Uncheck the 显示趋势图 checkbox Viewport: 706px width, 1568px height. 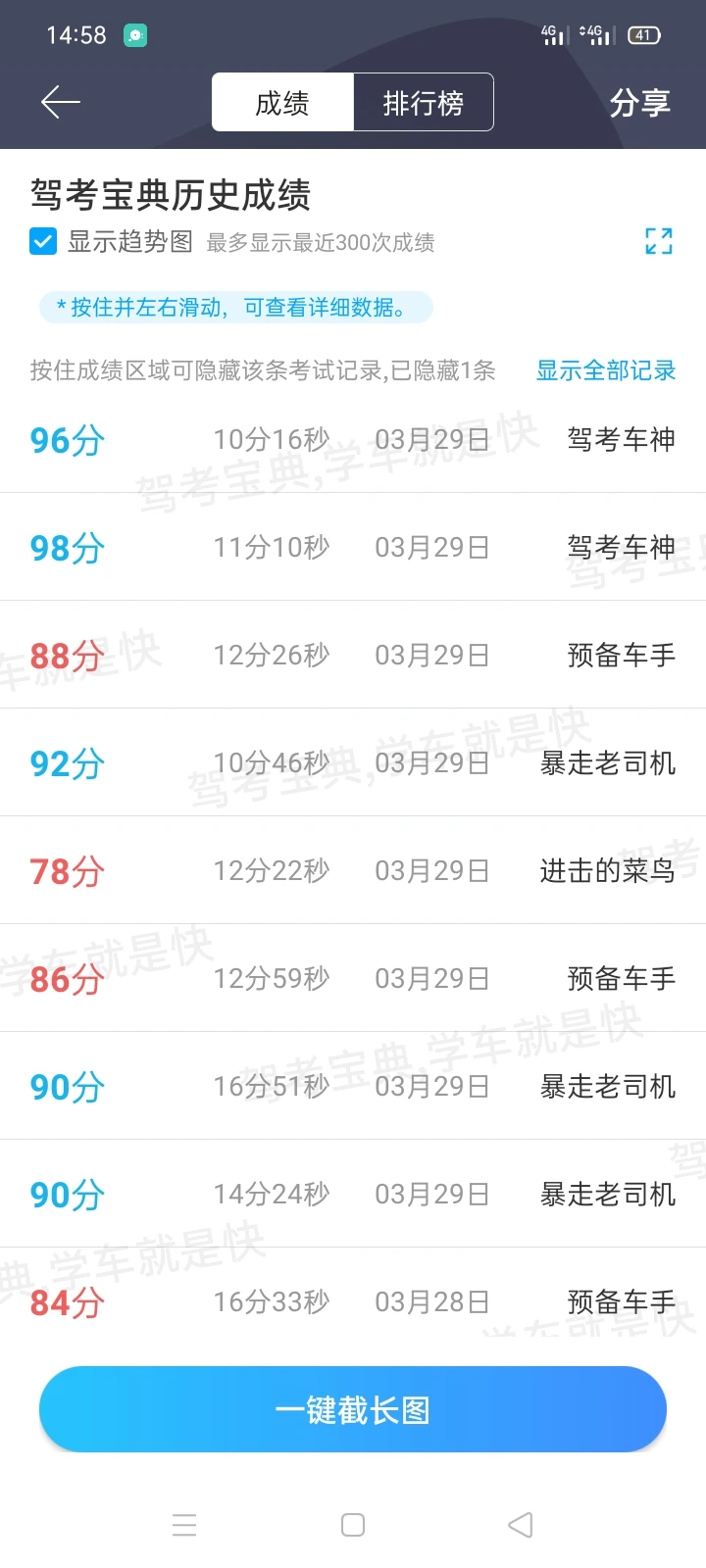tap(43, 241)
